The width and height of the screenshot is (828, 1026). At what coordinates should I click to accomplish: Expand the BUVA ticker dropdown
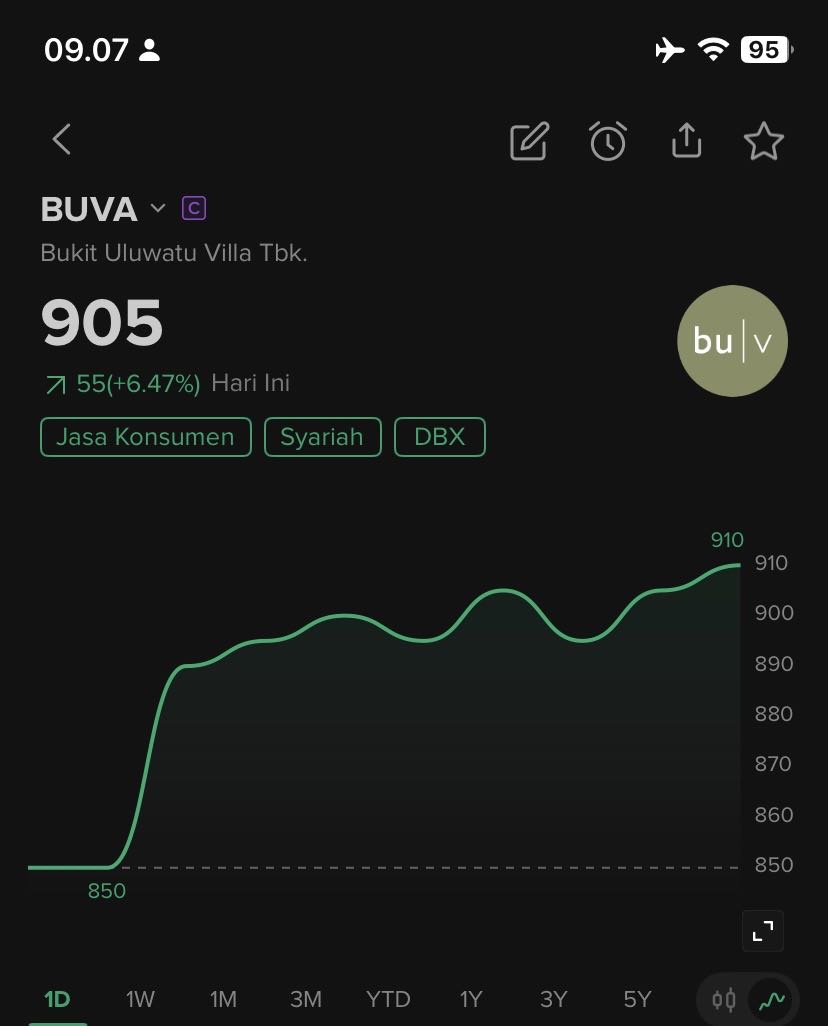[157, 208]
